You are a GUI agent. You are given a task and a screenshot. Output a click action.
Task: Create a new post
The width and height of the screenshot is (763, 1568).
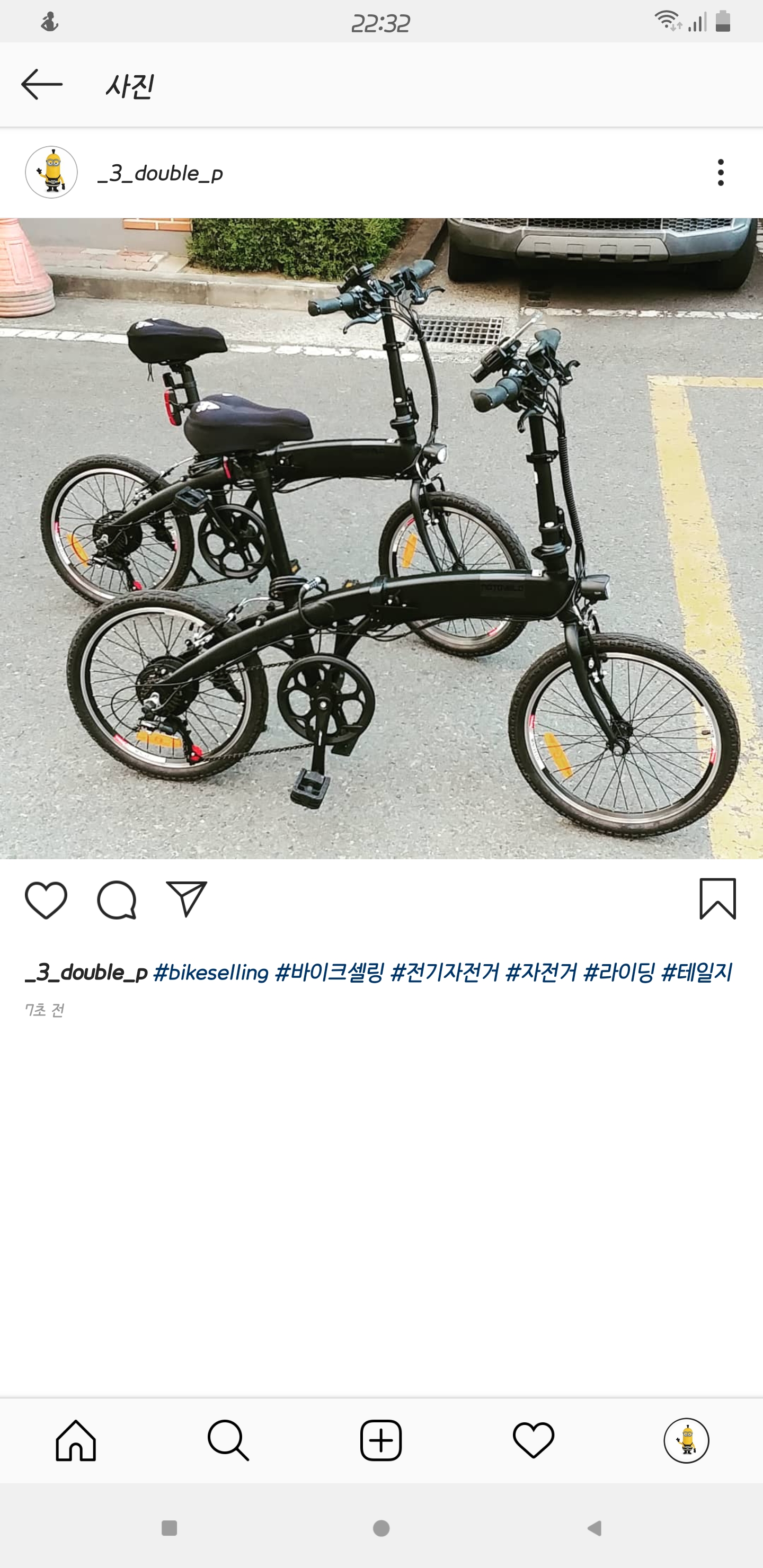click(381, 1440)
